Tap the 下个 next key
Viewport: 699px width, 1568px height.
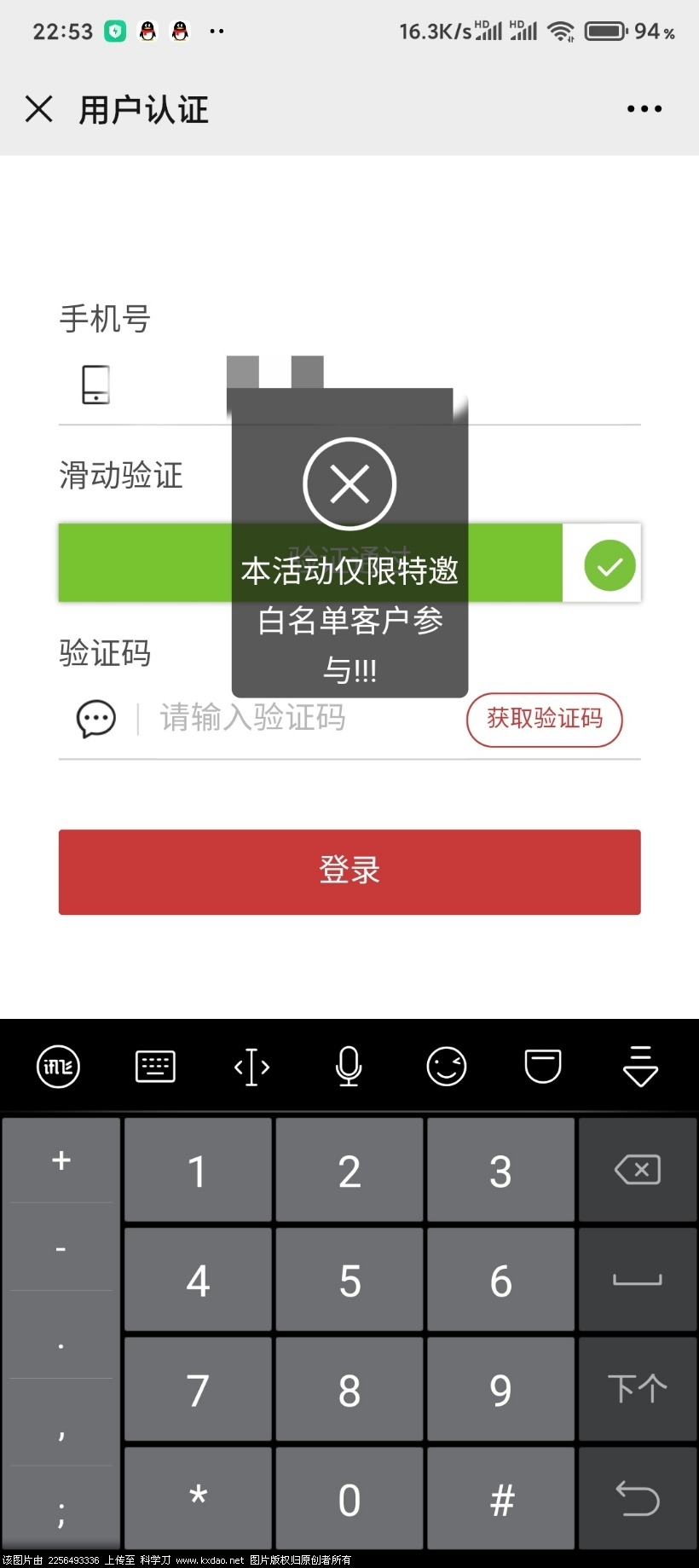point(637,1389)
